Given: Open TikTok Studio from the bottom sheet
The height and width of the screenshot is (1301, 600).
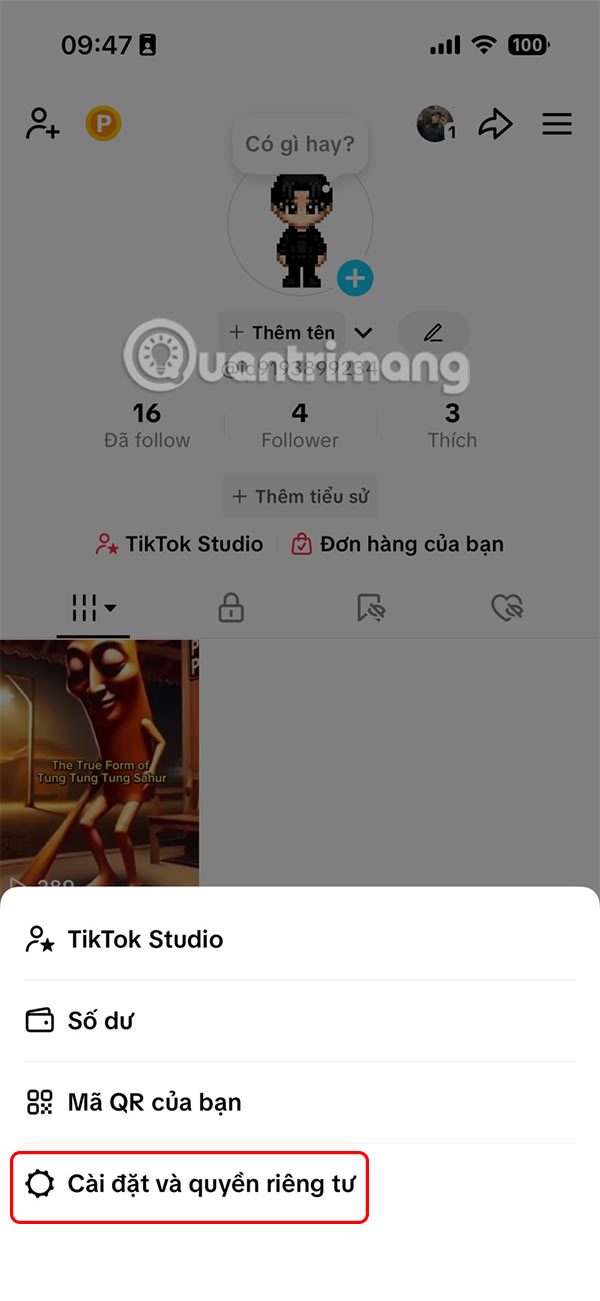Looking at the screenshot, I should 145,939.
